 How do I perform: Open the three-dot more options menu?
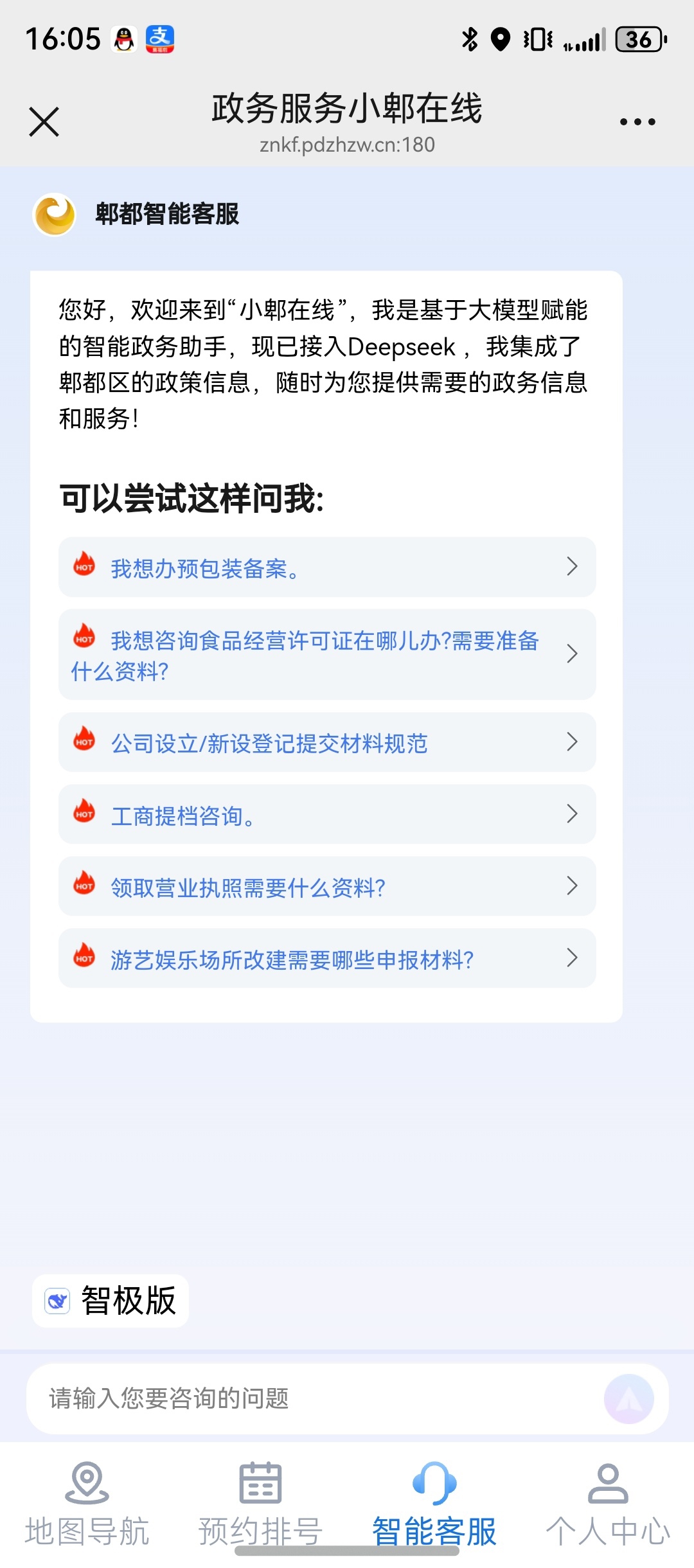click(637, 121)
